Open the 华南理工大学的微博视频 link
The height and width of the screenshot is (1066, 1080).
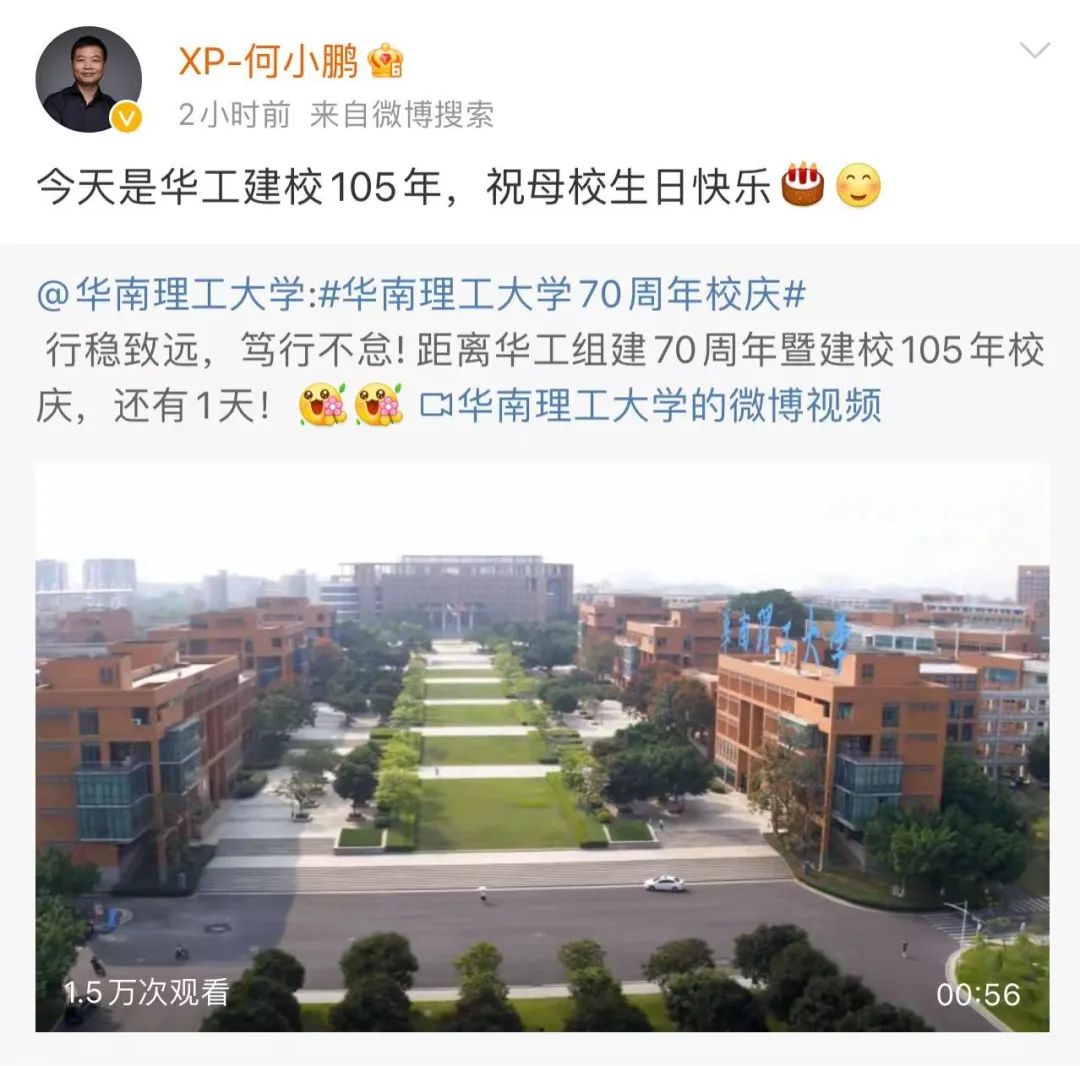pyautogui.click(x=652, y=406)
